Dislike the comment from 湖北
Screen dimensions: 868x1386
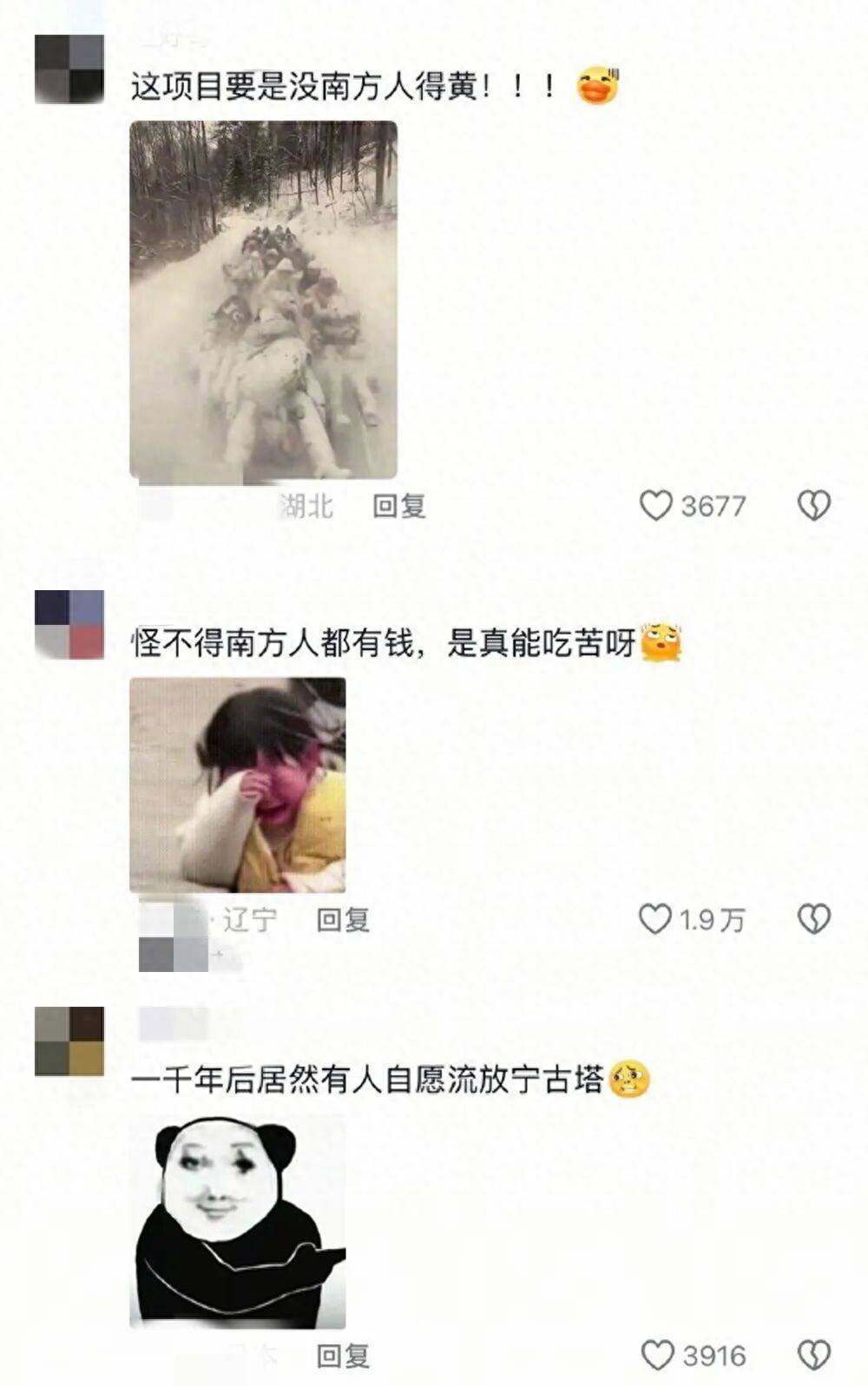(813, 505)
